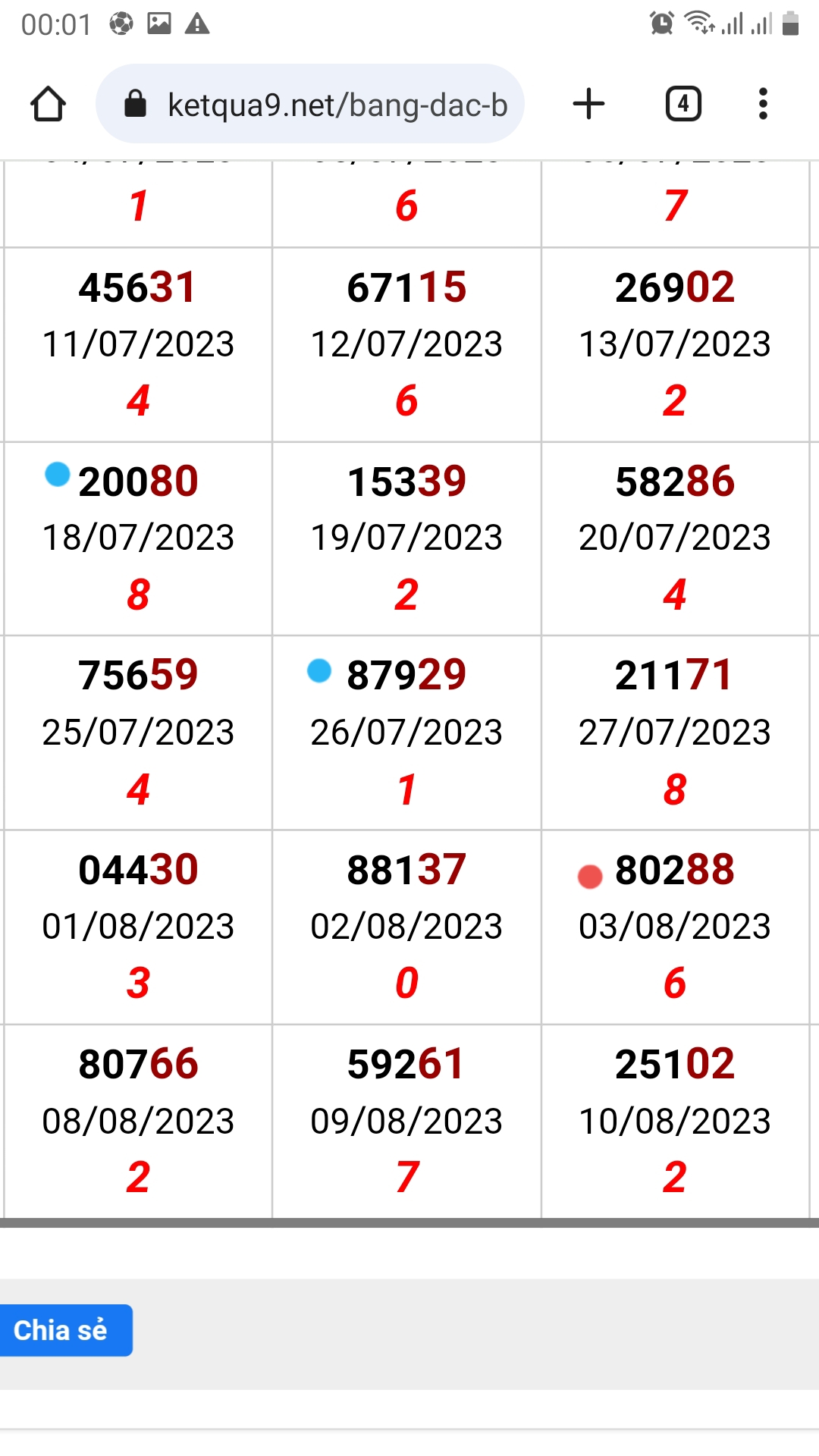Open a new browser tab

[x=588, y=104]
